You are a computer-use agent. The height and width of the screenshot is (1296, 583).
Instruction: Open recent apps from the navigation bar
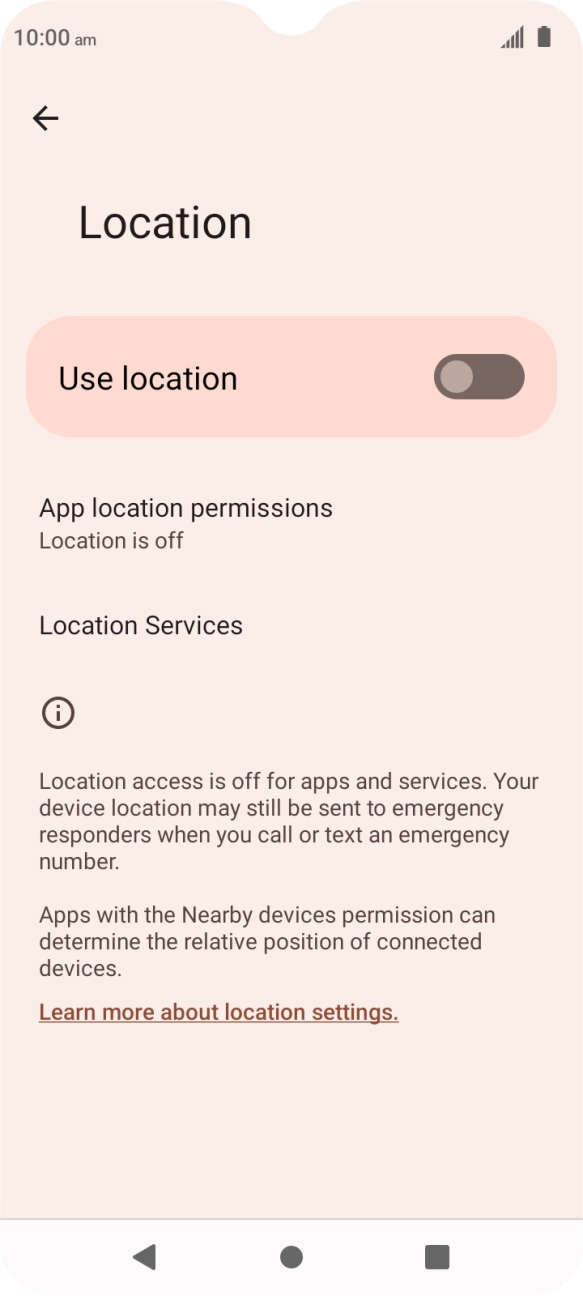pos(437,1257)
